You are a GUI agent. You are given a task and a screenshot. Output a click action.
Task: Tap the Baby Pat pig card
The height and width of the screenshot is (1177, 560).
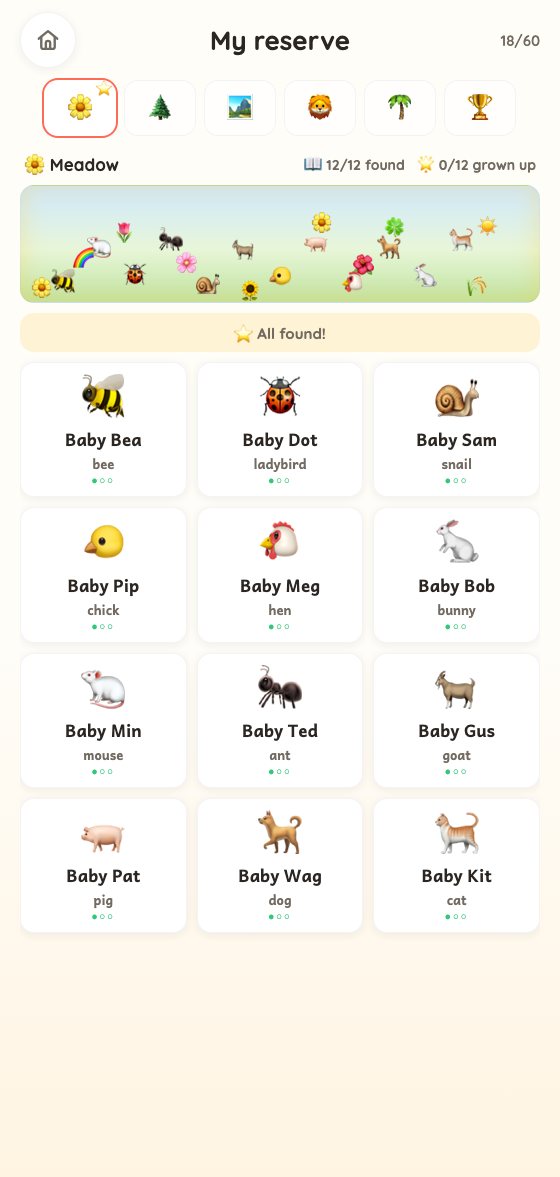[104, 865]
